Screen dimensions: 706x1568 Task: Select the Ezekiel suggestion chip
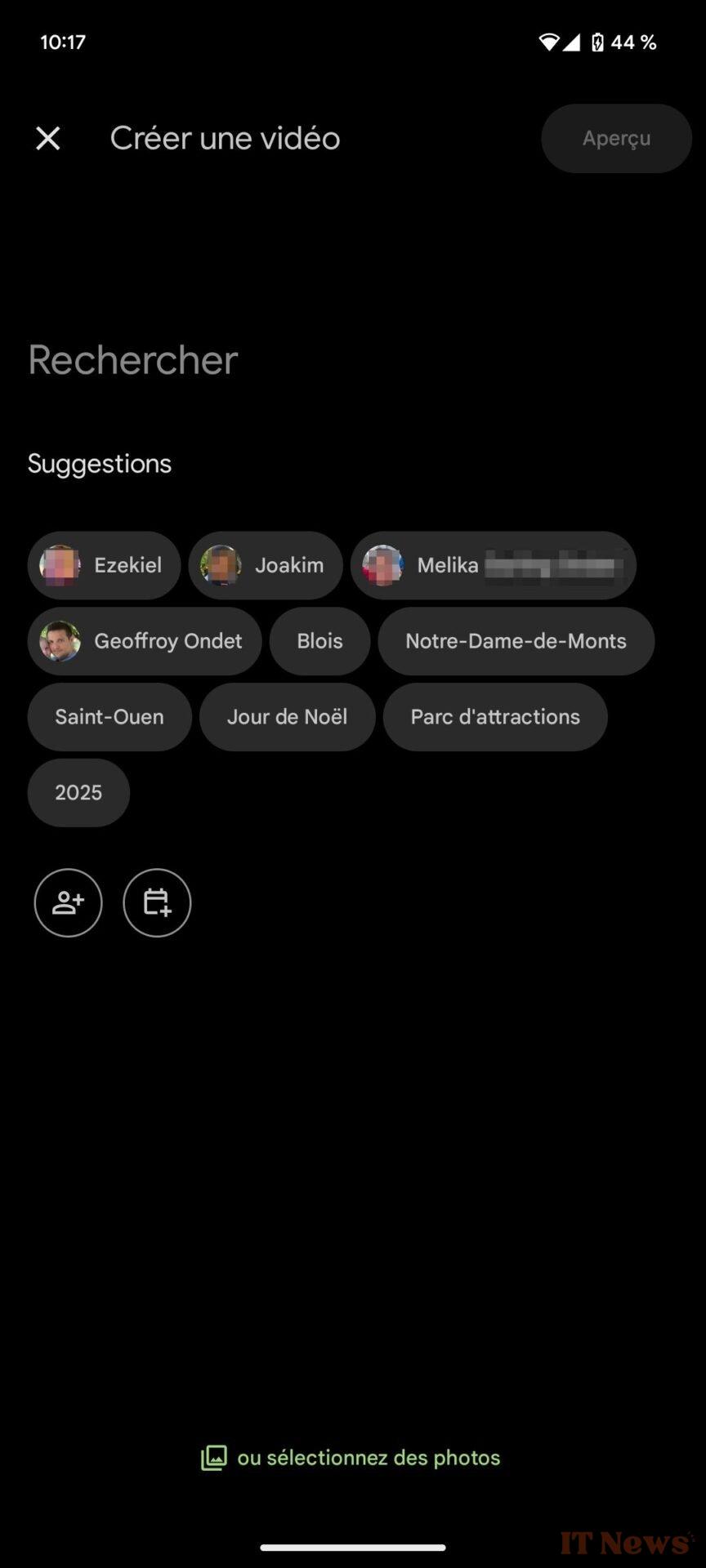point(104,565)
